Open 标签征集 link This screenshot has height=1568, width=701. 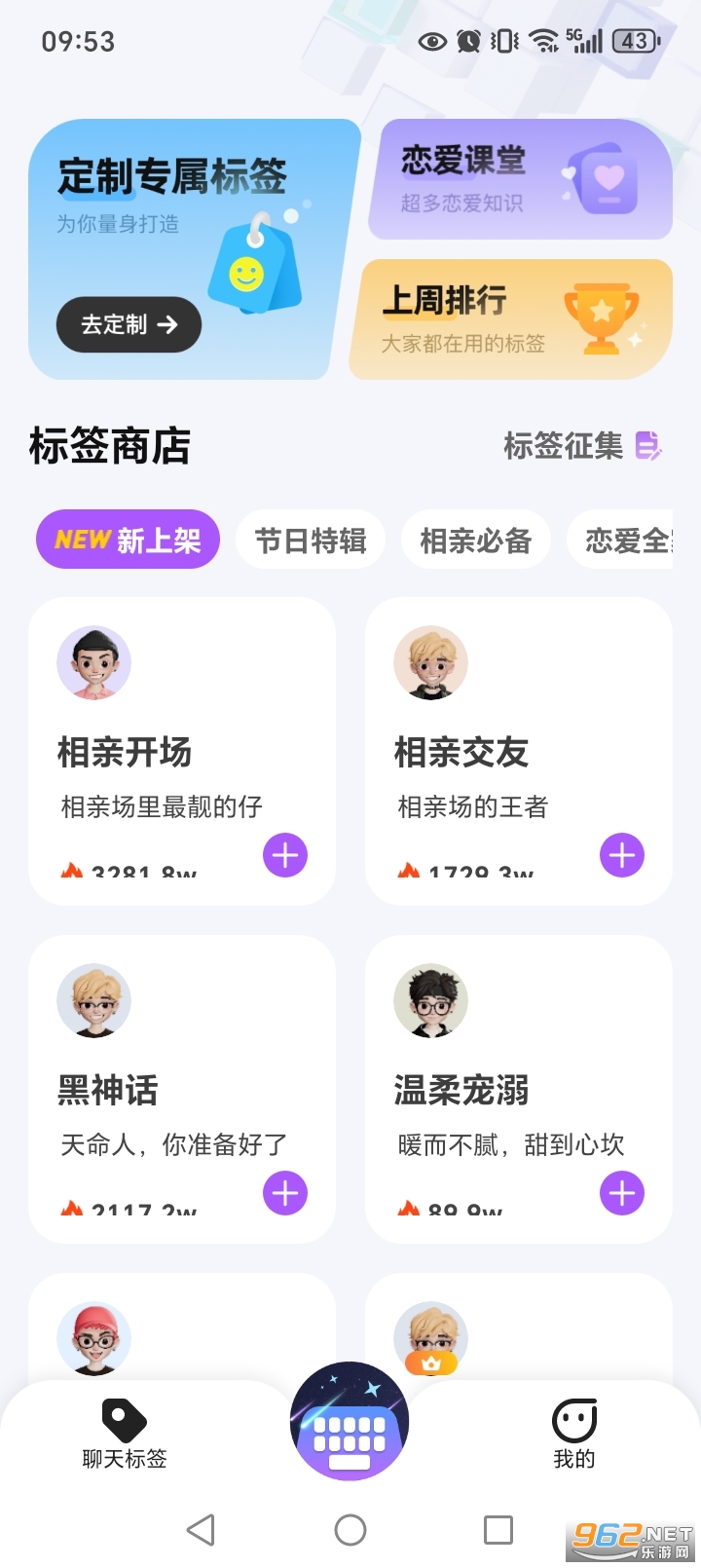pyautogui.click(x=582, y=446)
